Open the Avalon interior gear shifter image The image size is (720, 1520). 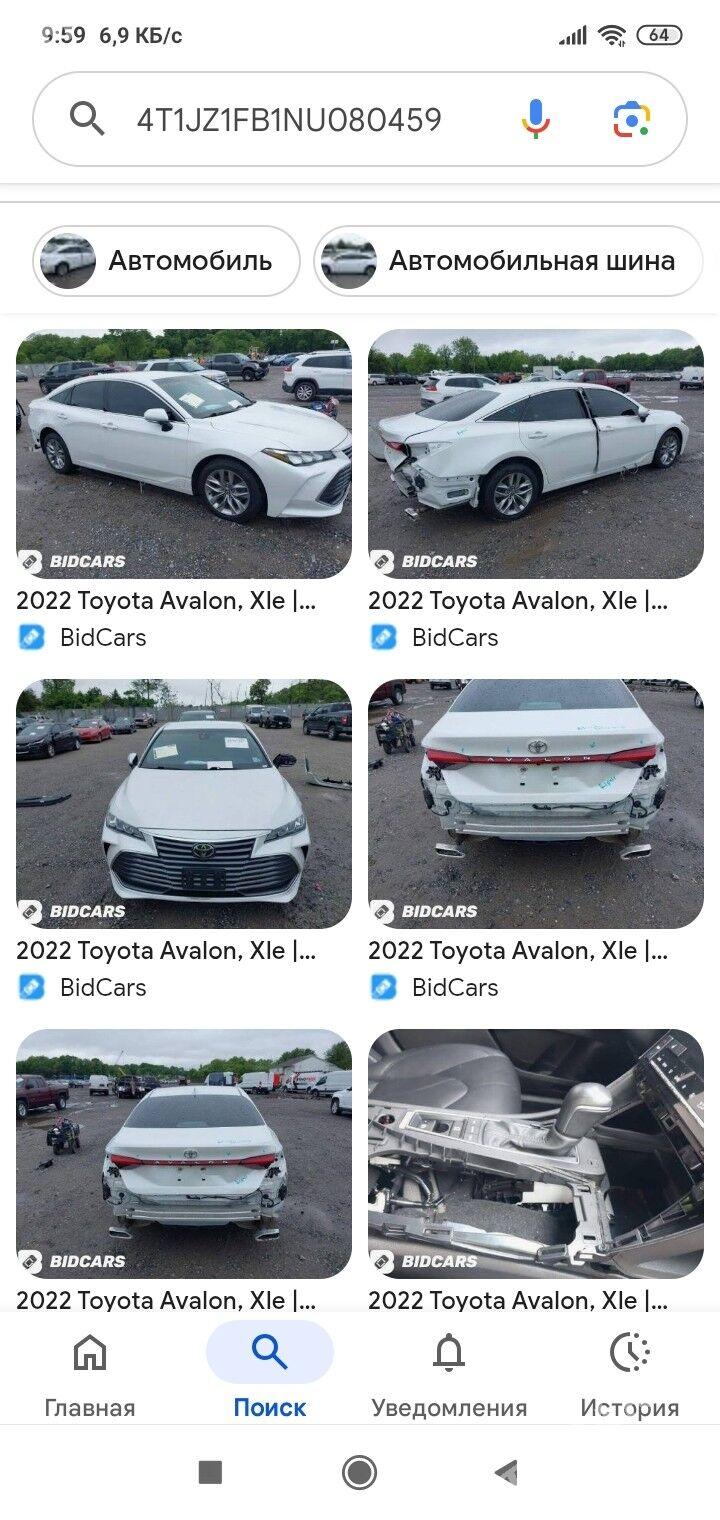pos(536,1154)
